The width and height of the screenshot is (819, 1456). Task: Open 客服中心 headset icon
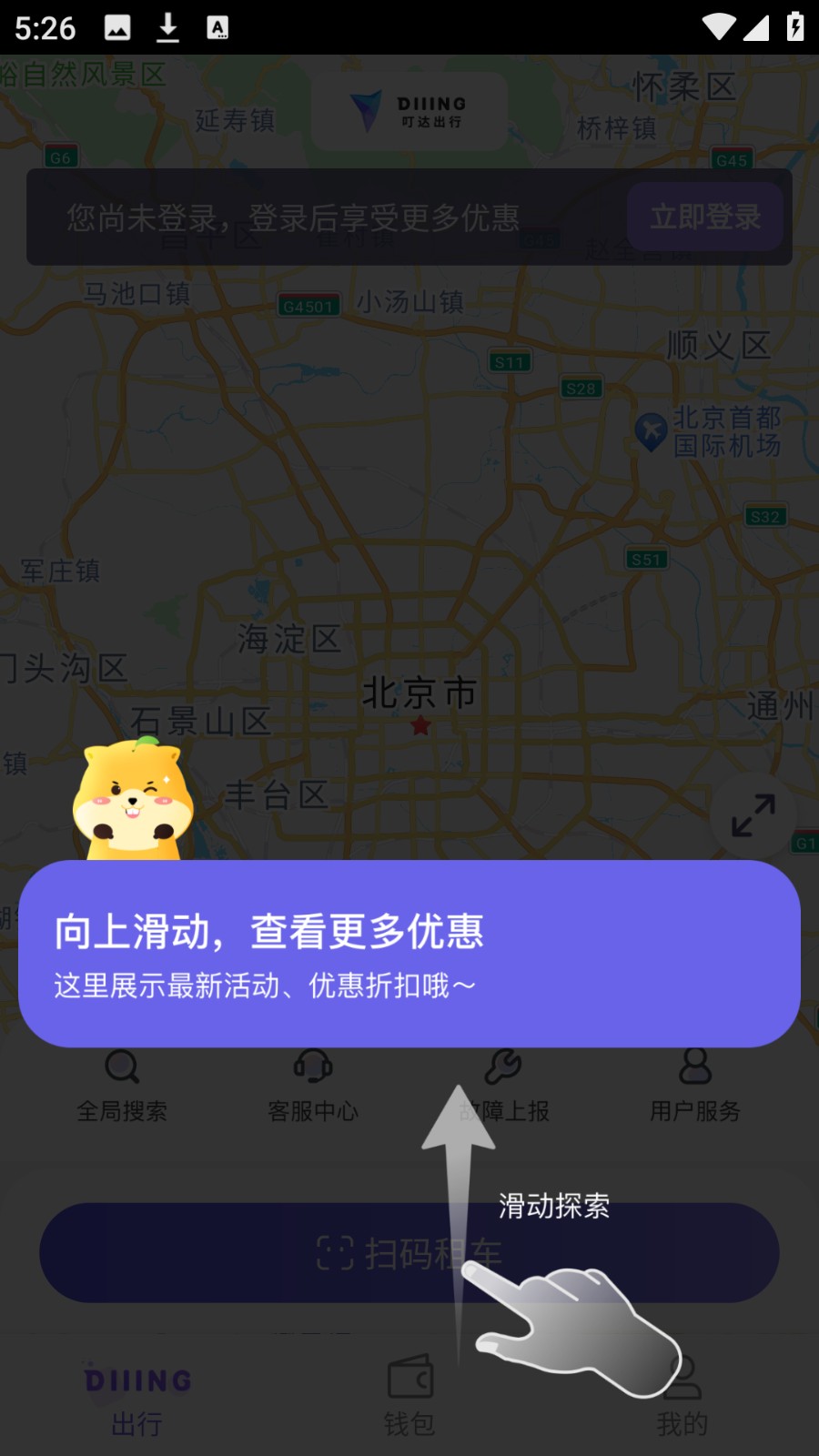click(x=313, y=1070)
